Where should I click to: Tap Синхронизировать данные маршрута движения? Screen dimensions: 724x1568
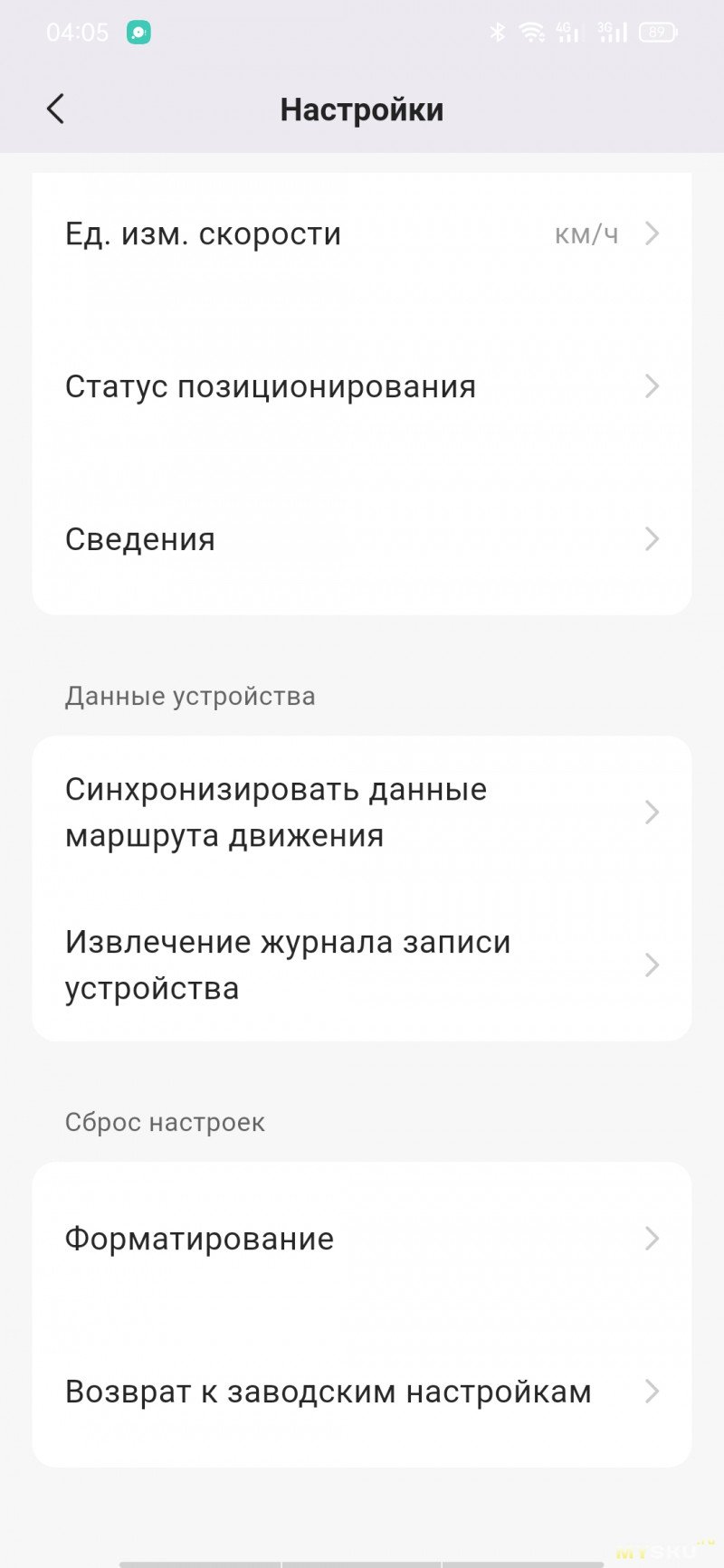362,813
